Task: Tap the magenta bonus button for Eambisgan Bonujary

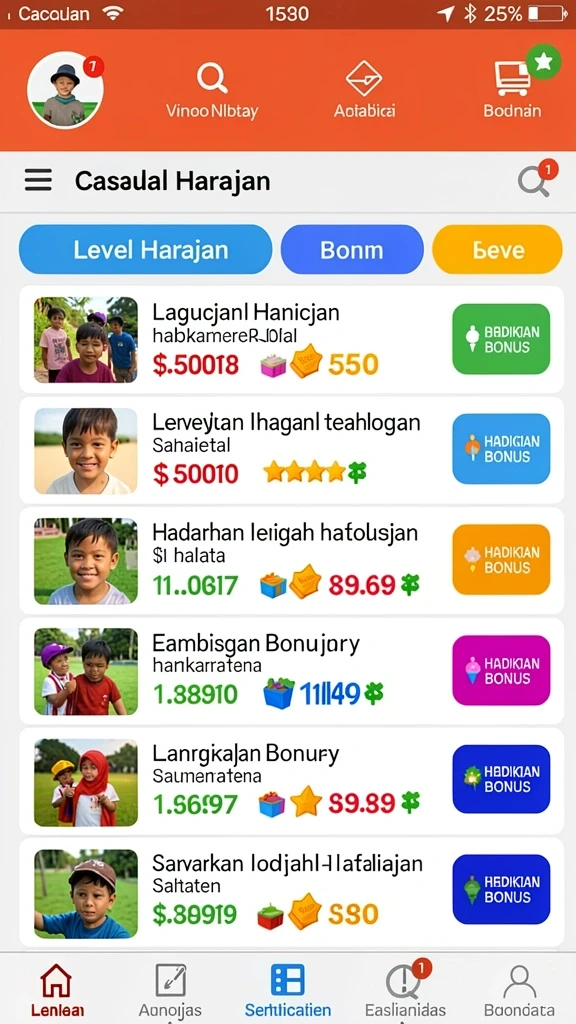Action: click(501, 671)
